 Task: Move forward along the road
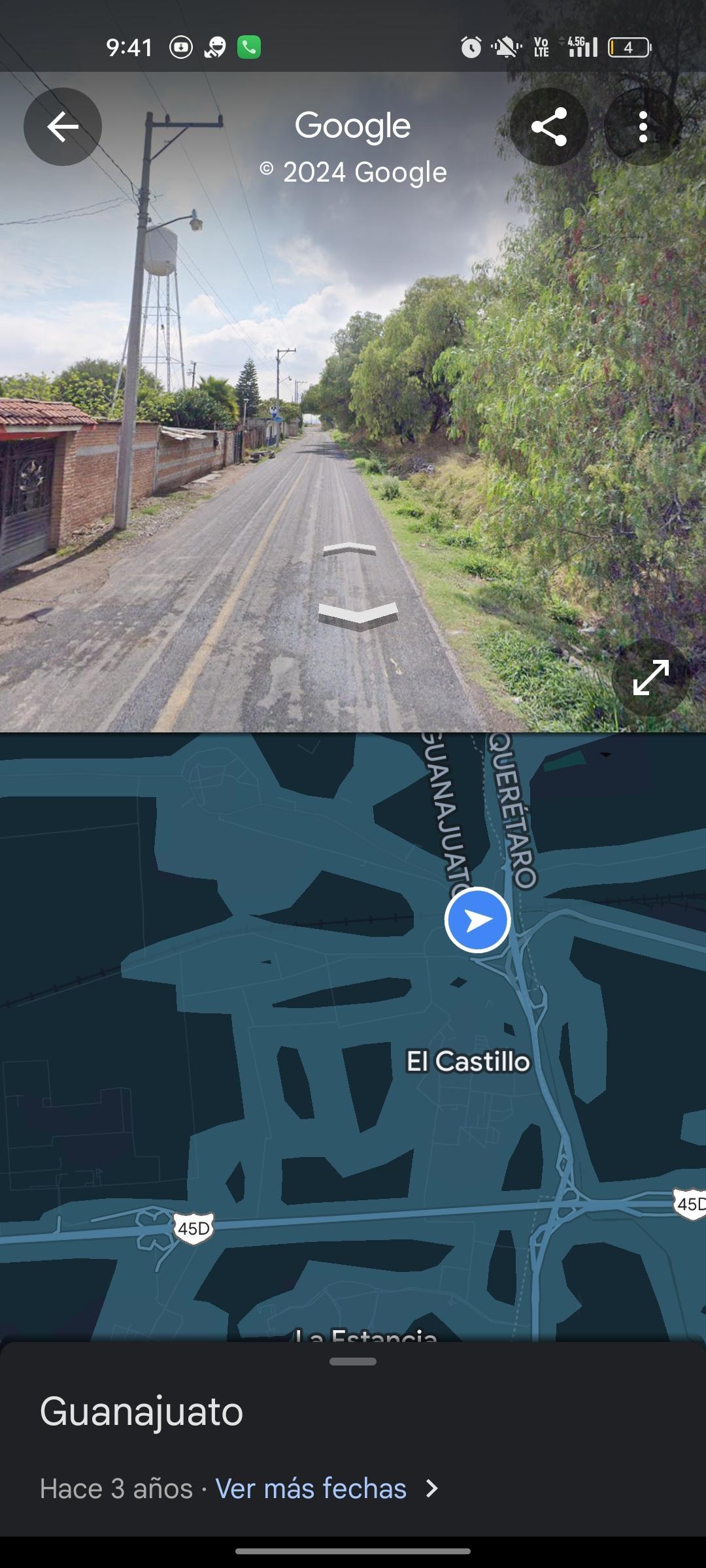350,549
